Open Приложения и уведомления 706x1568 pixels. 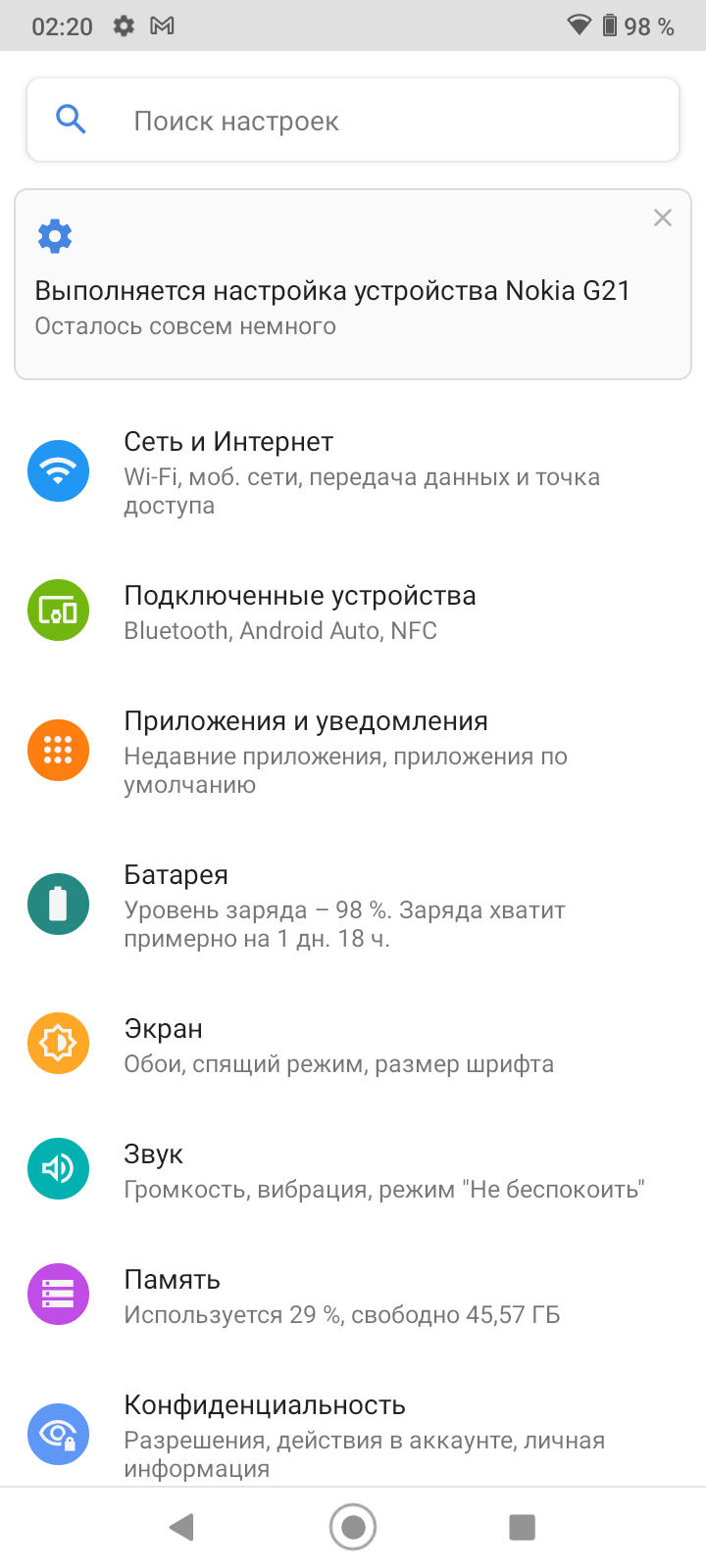[x=353, y=751]
